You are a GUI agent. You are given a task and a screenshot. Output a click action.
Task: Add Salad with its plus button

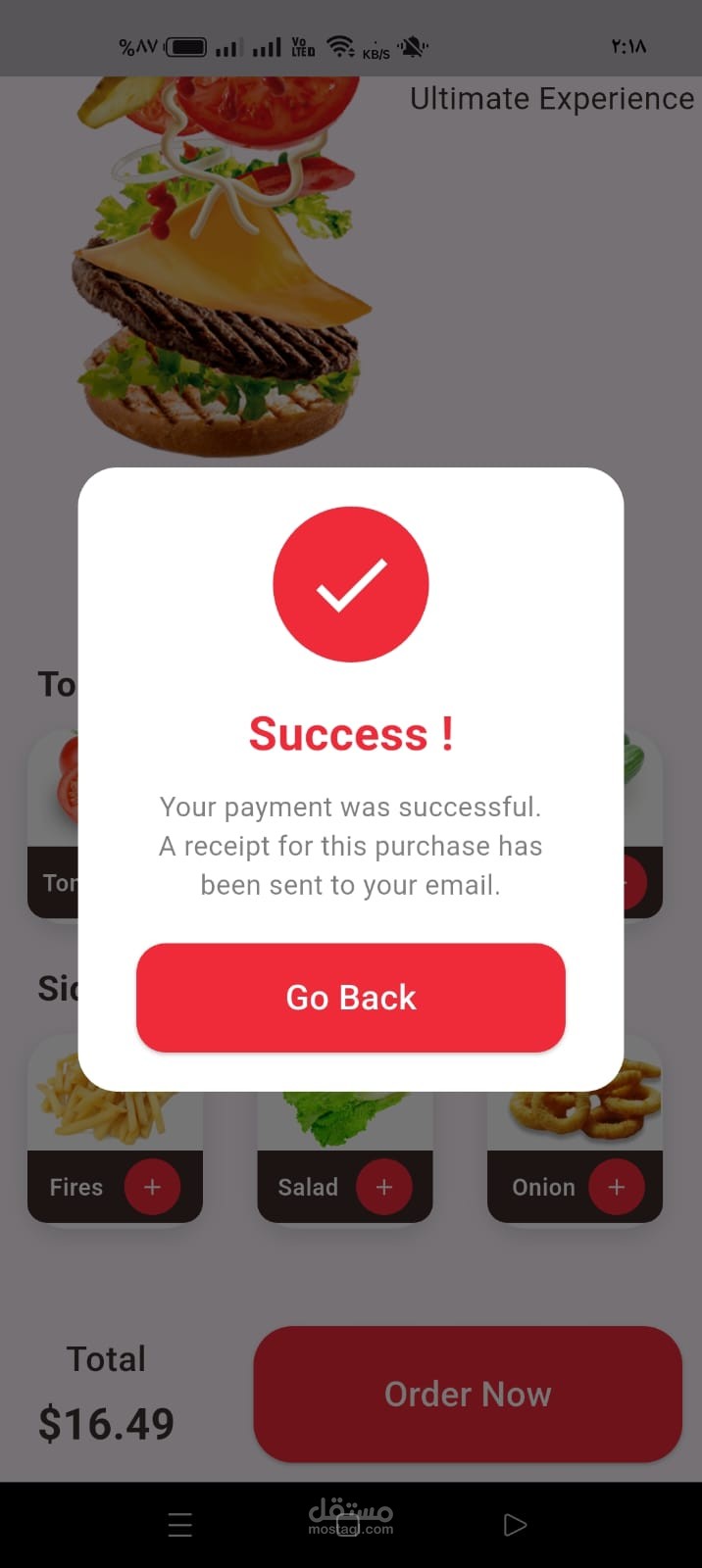(383, 1187)
